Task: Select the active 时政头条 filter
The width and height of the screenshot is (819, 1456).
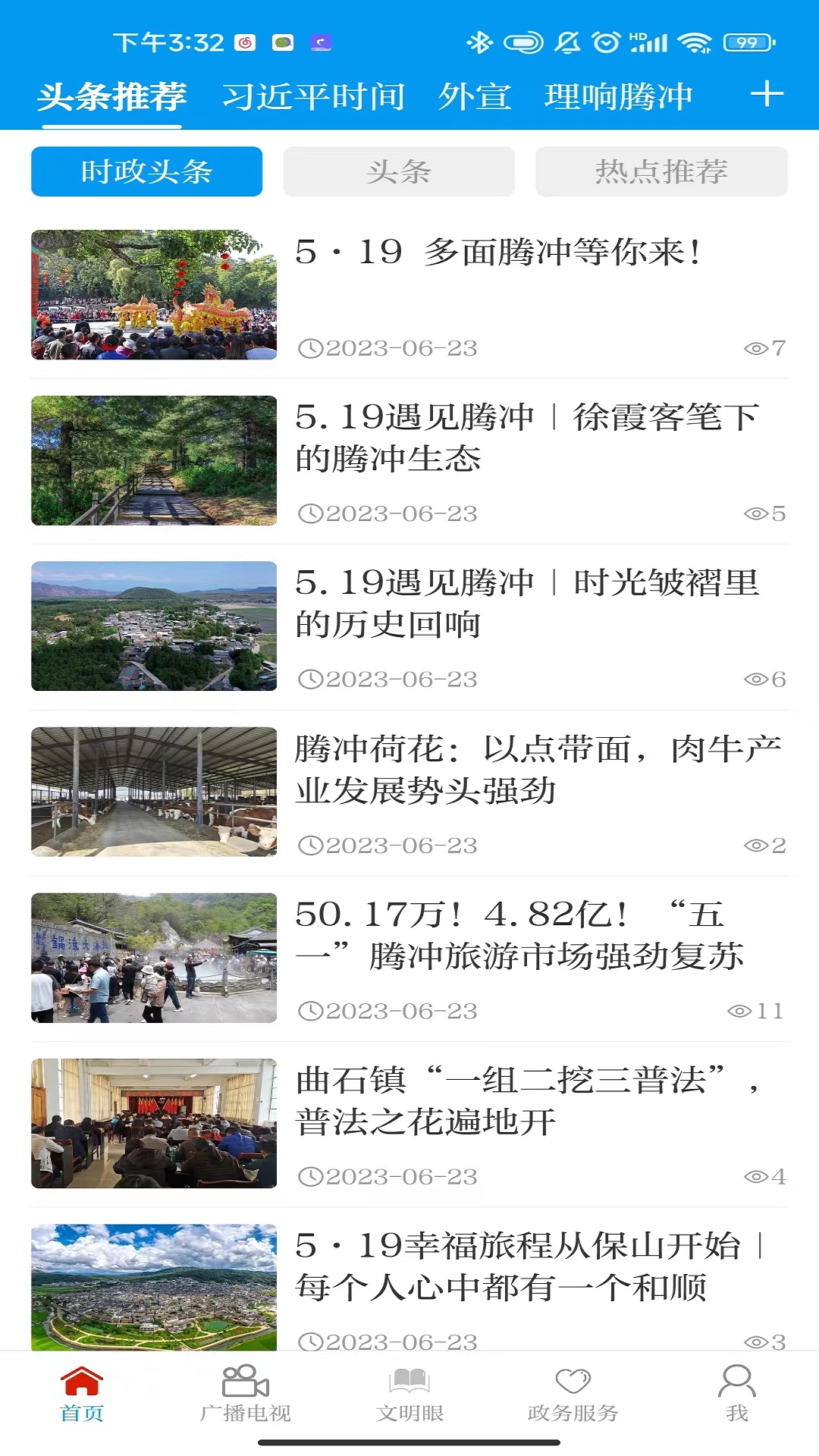Action: point(146,172)
